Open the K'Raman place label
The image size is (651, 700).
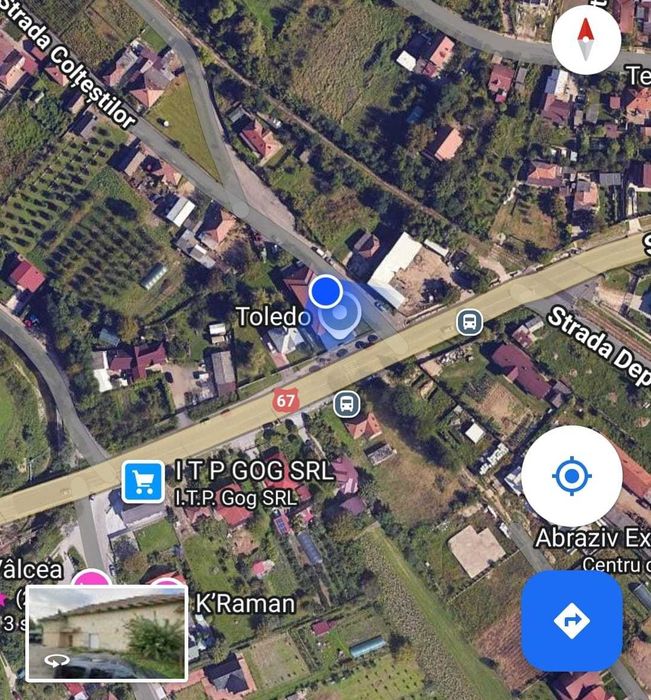click(245, 603)
